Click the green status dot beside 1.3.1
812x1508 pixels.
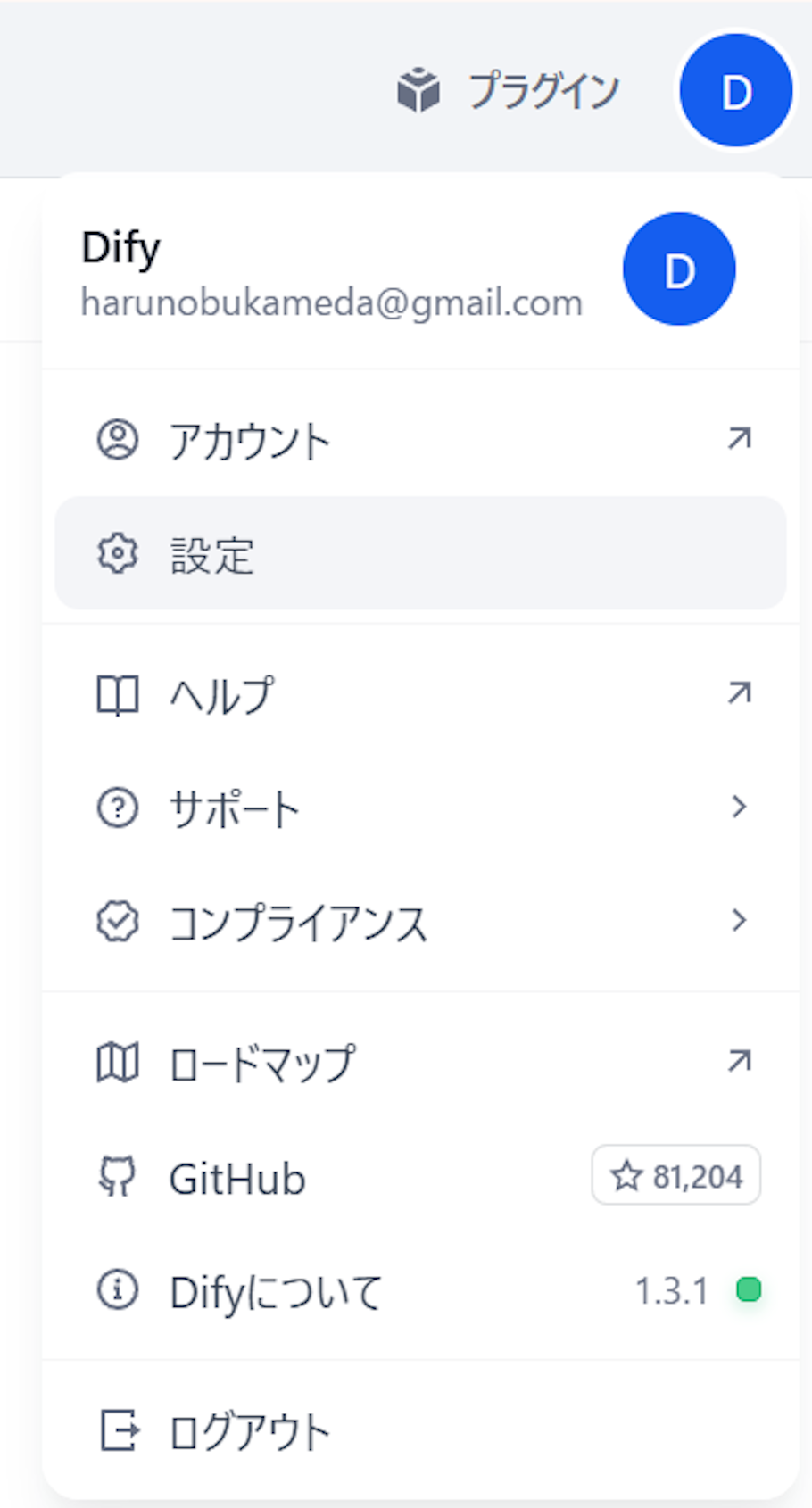(x=750, y=1288)
